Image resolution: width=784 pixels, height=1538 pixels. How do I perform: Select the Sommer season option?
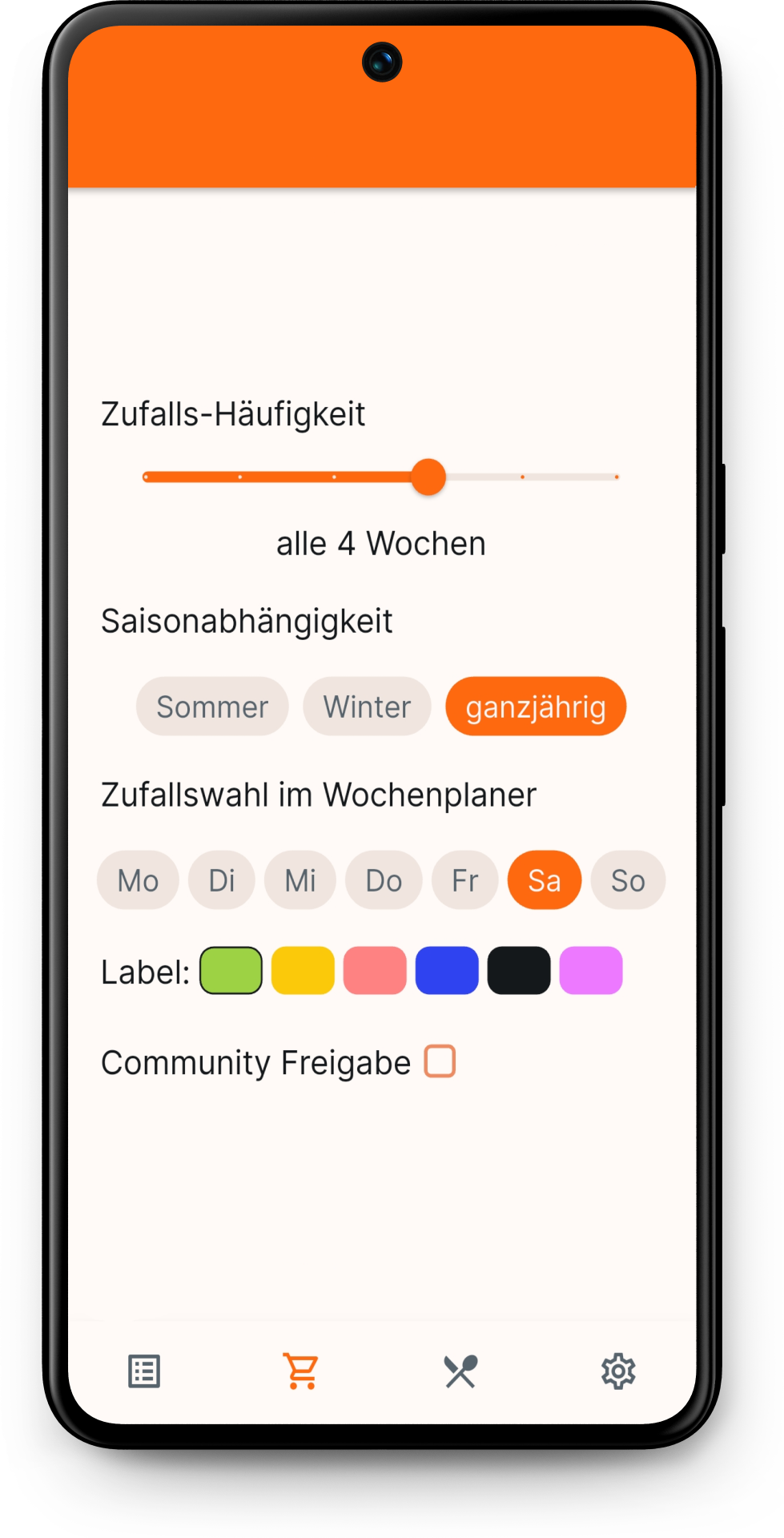click(x=212, y=706)
